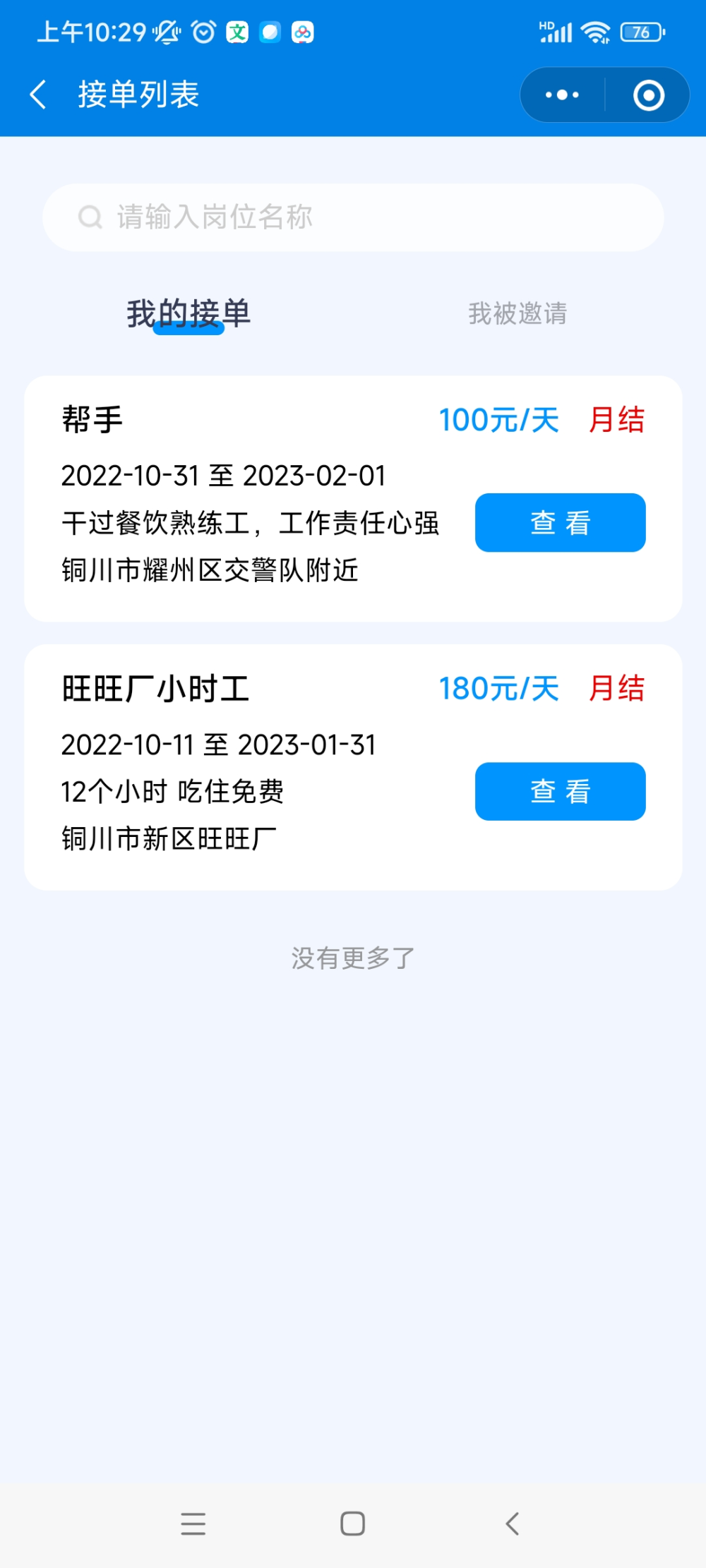Viewport: 706px width, 1568px height.
Task: Open the mini program more options menu
Action: (563, 95)
